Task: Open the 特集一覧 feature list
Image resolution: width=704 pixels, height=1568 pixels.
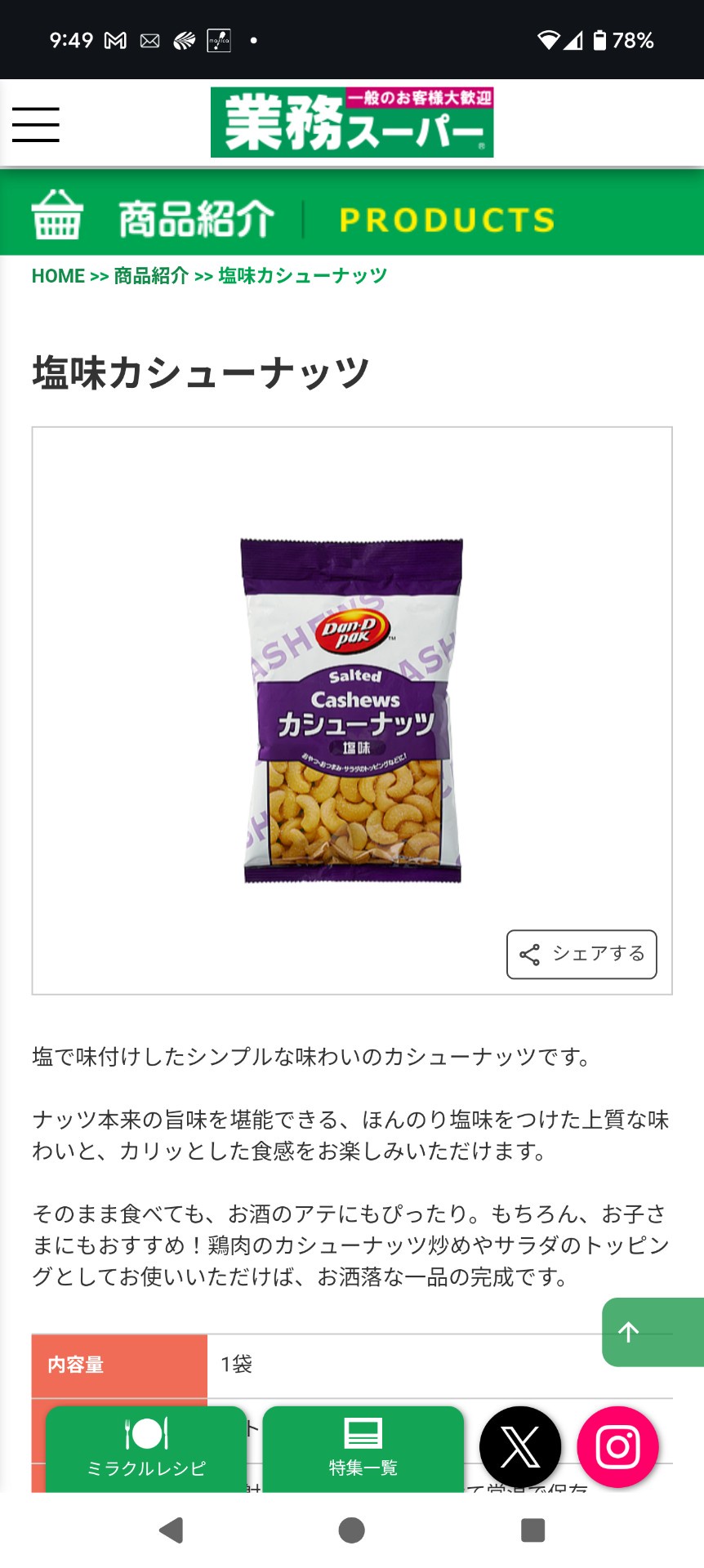Action: 363,1449
